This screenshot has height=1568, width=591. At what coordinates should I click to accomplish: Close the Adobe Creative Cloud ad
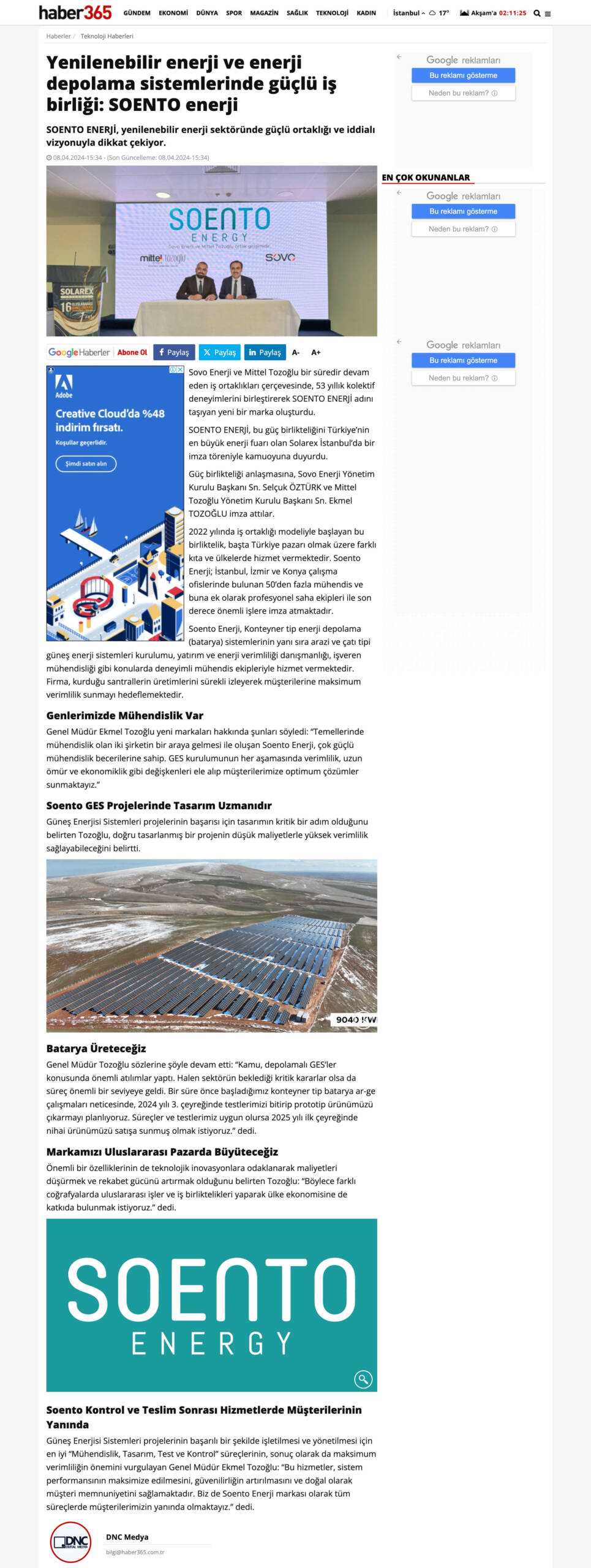point(180,369)
